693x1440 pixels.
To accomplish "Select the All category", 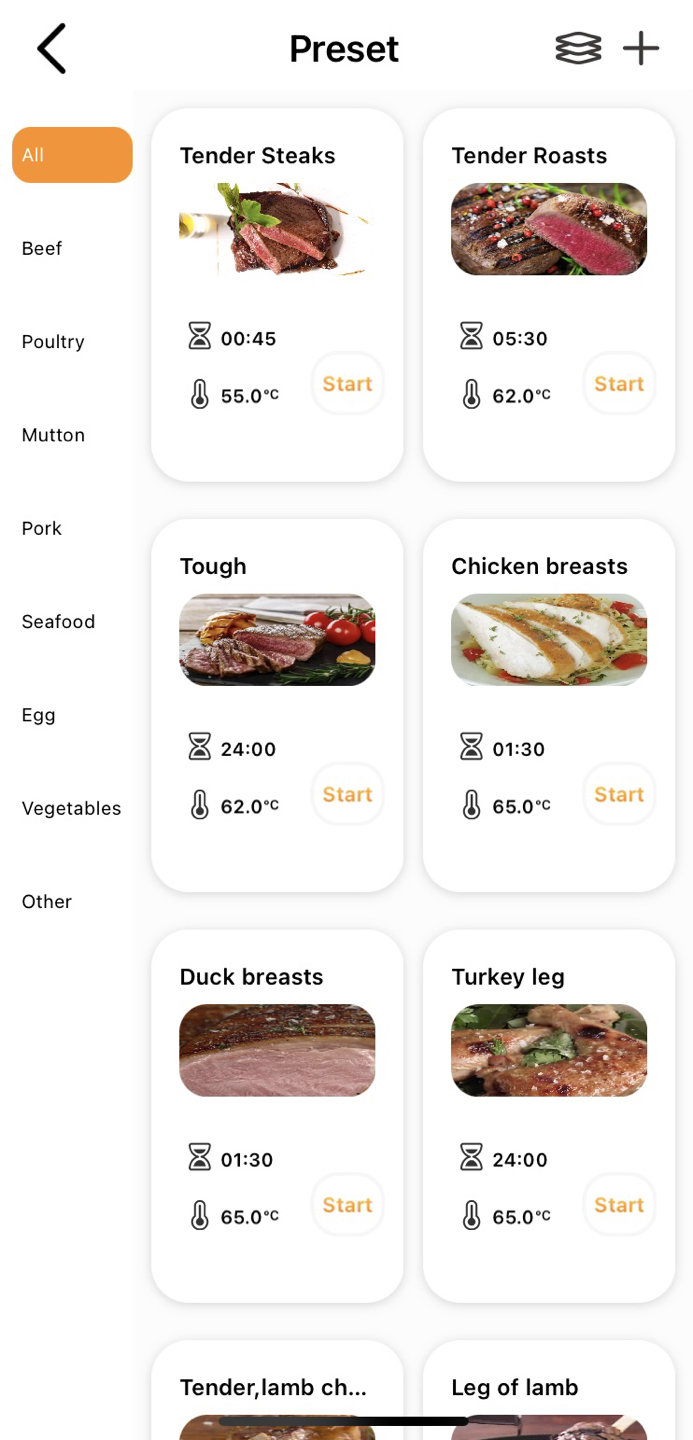I will point(72,155).
